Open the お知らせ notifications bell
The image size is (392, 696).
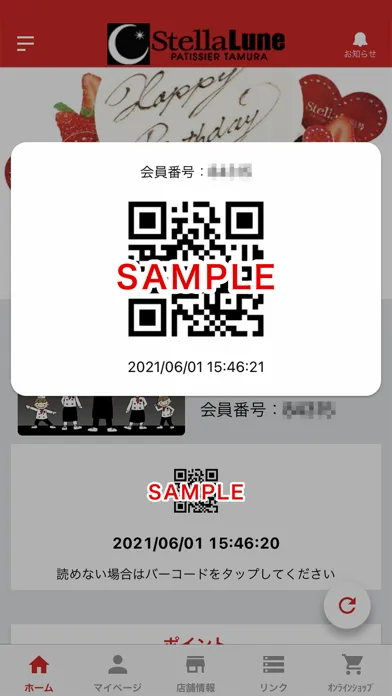pyautogui.click(x=360, y=45)
